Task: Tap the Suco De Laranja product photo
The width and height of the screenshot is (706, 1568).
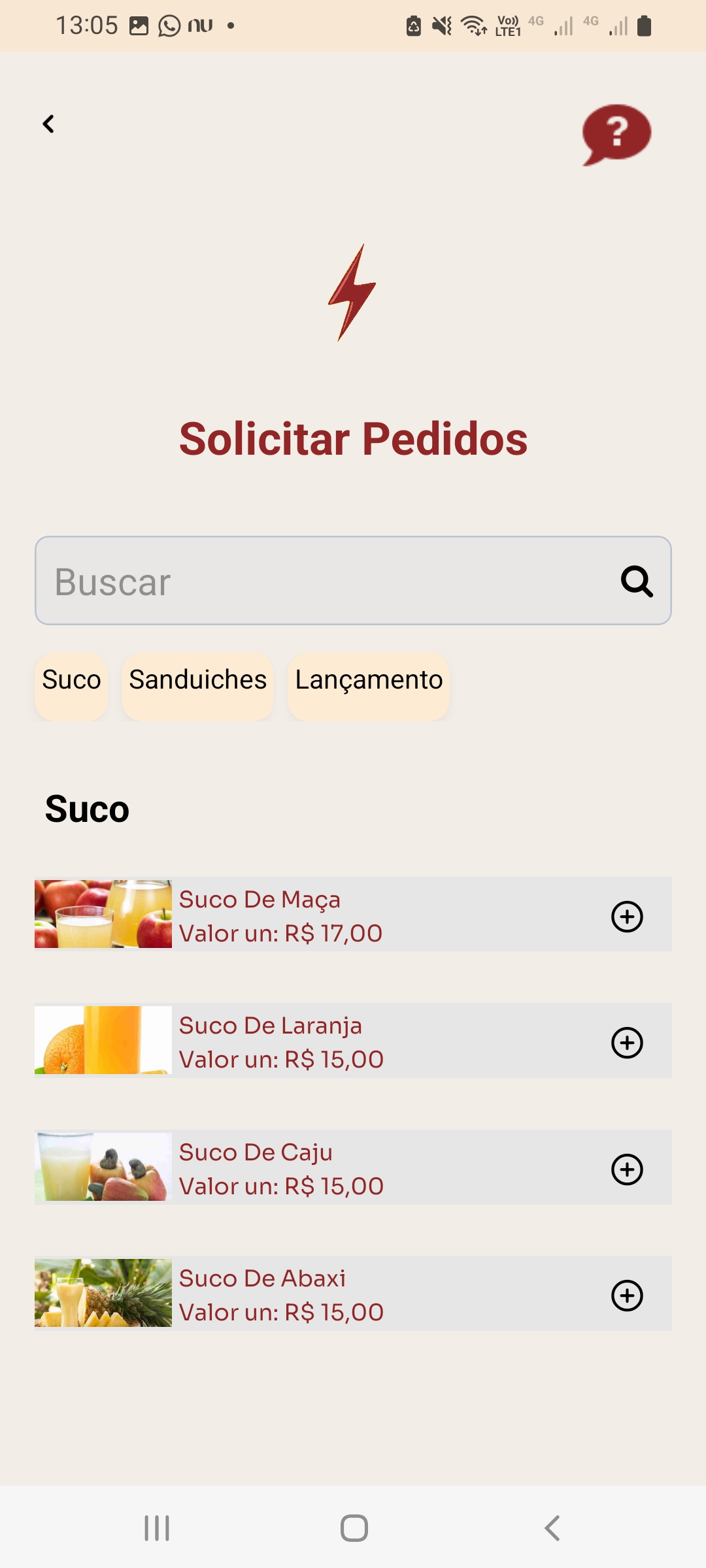Action: tap(103, 1041)
